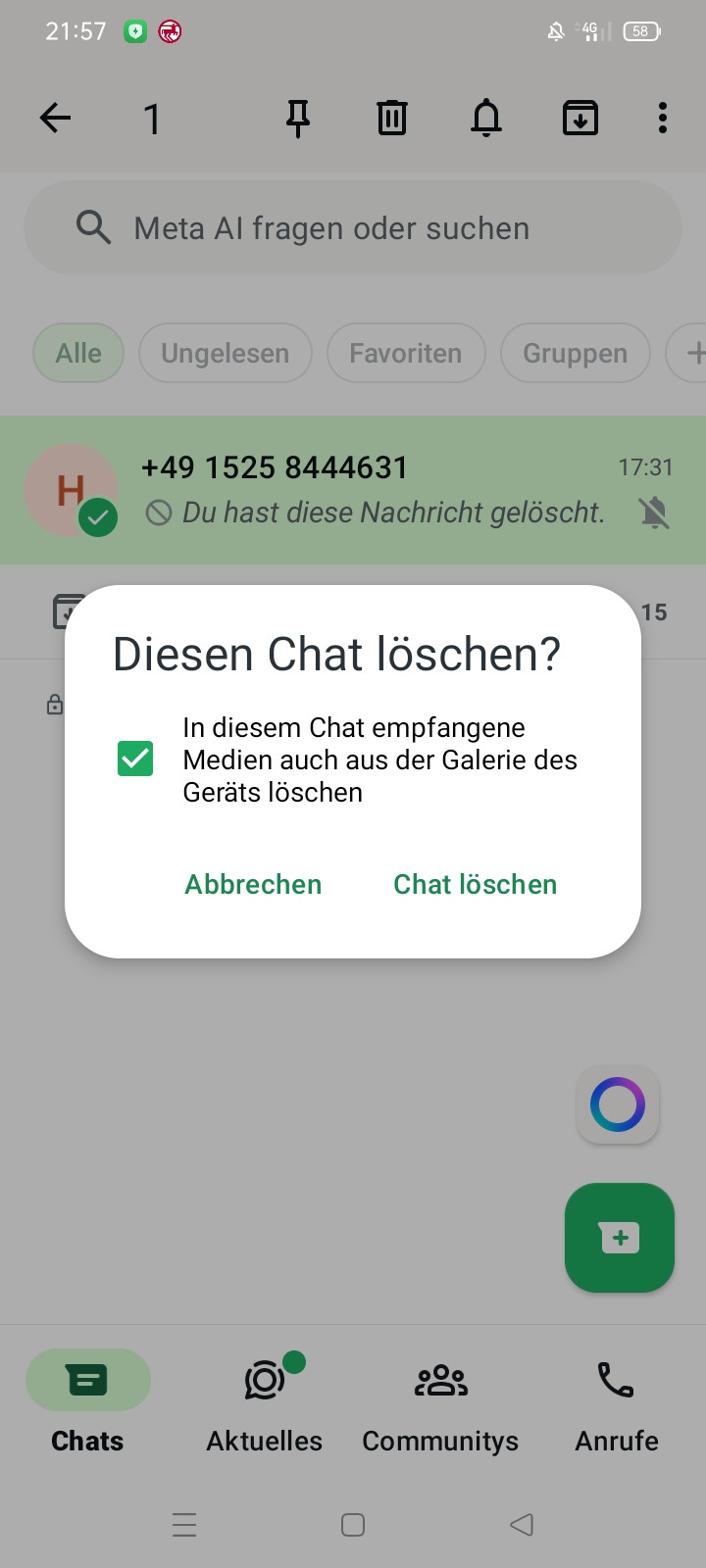
Task: Select the Ungelesen filter chip
Action: [x=226, y=353]
